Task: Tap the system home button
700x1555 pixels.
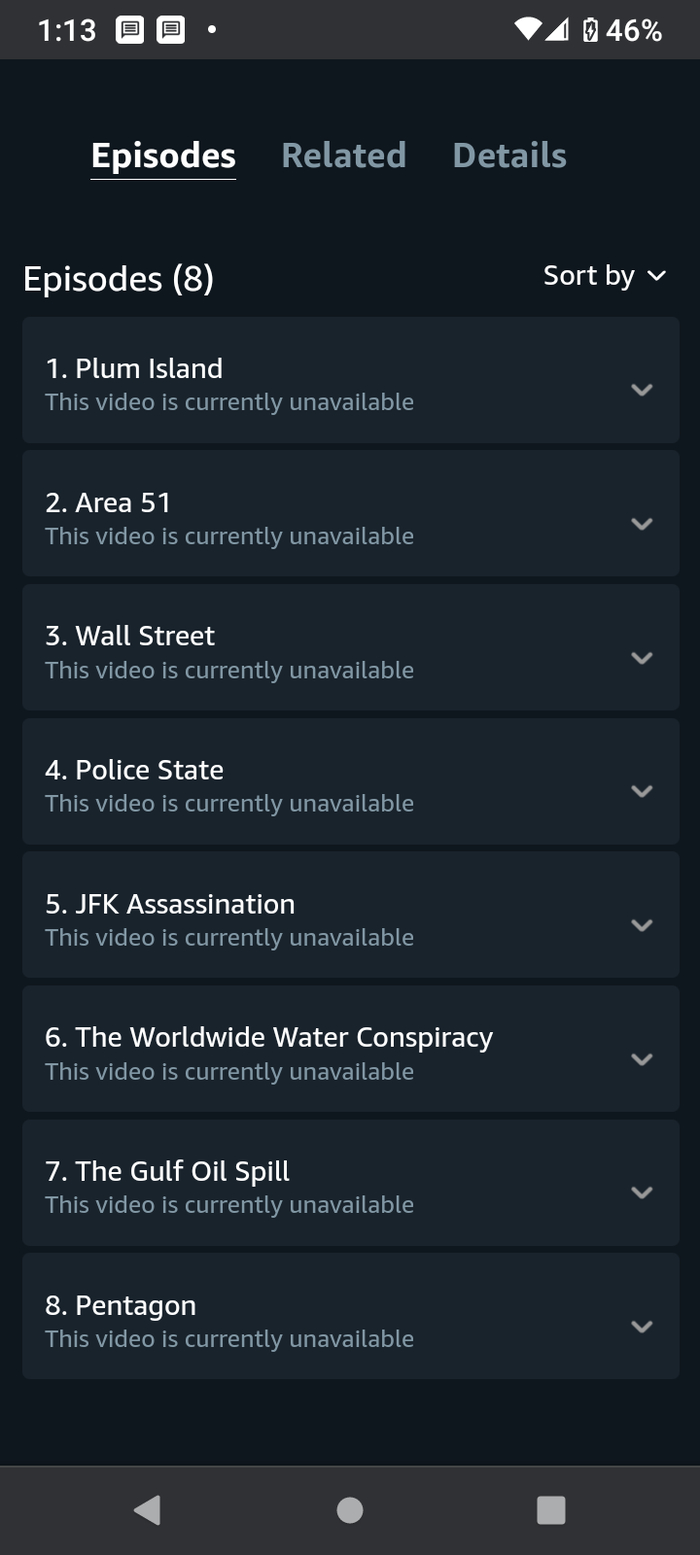Action: (350, 1510)
